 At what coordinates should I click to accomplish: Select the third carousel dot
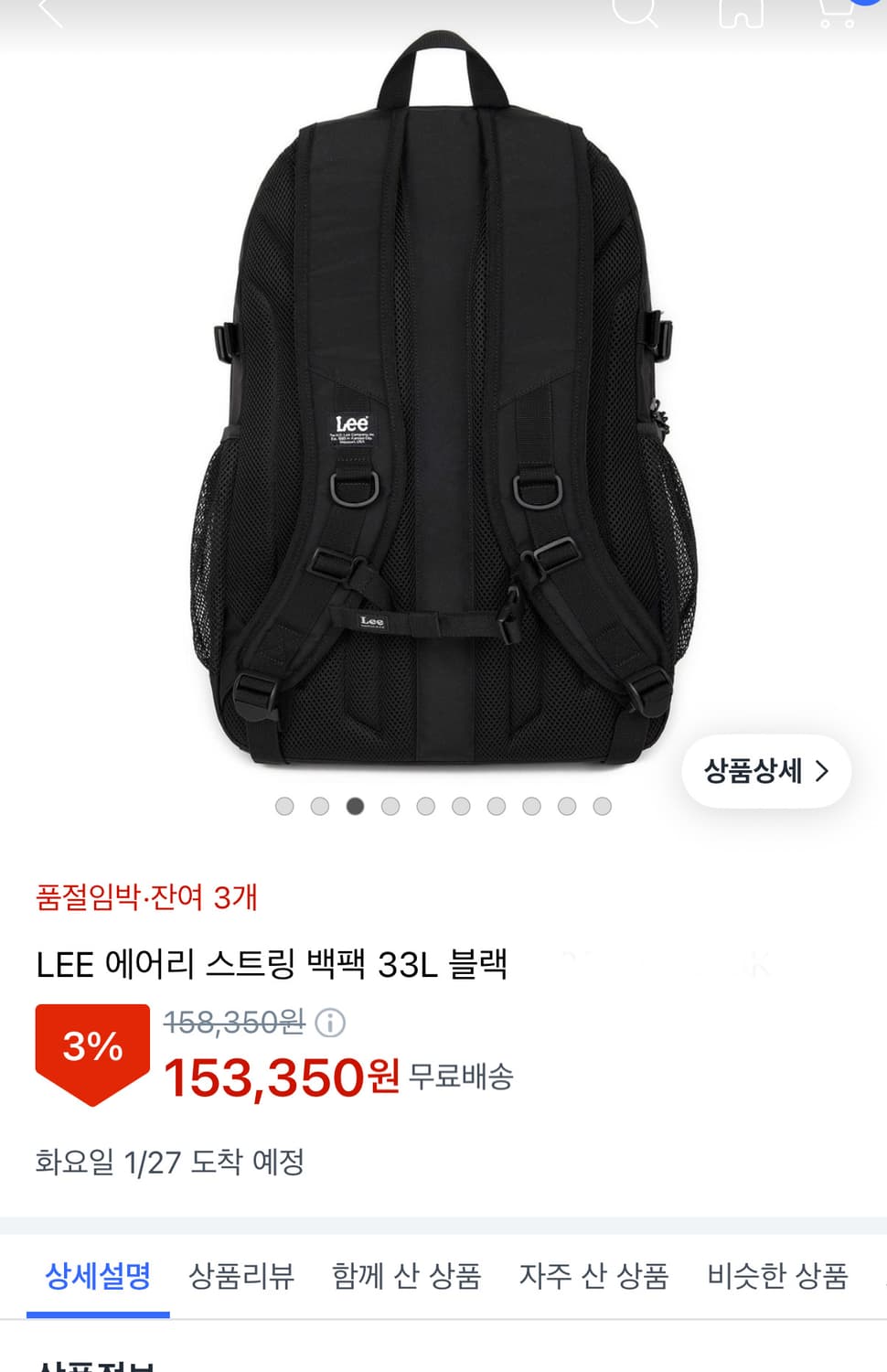coord(356,806)
